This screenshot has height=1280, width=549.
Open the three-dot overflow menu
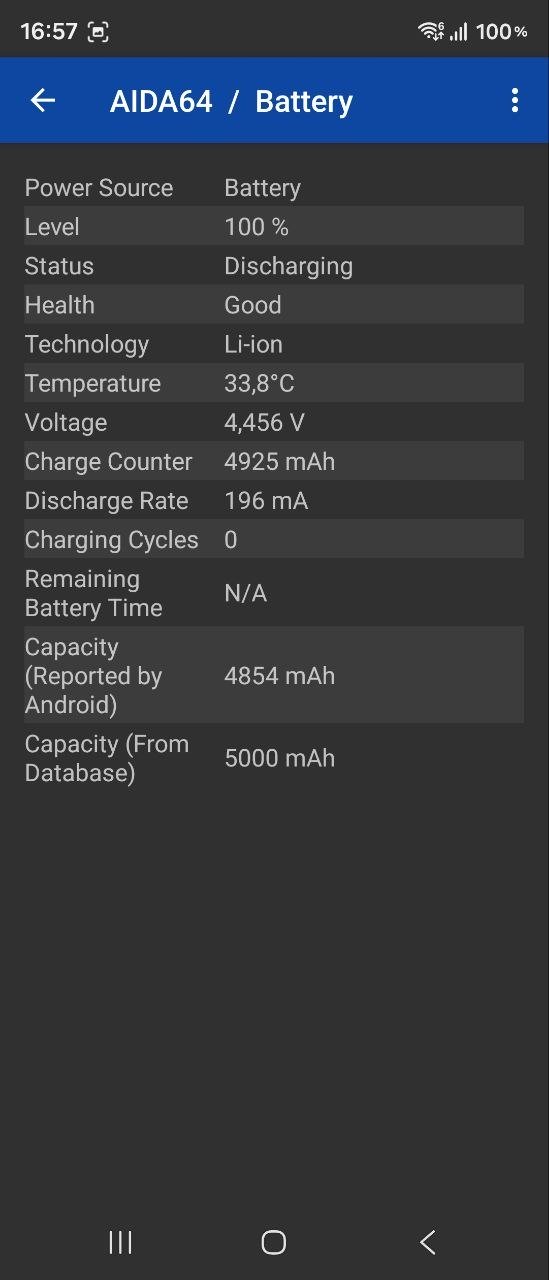(514, 100)
